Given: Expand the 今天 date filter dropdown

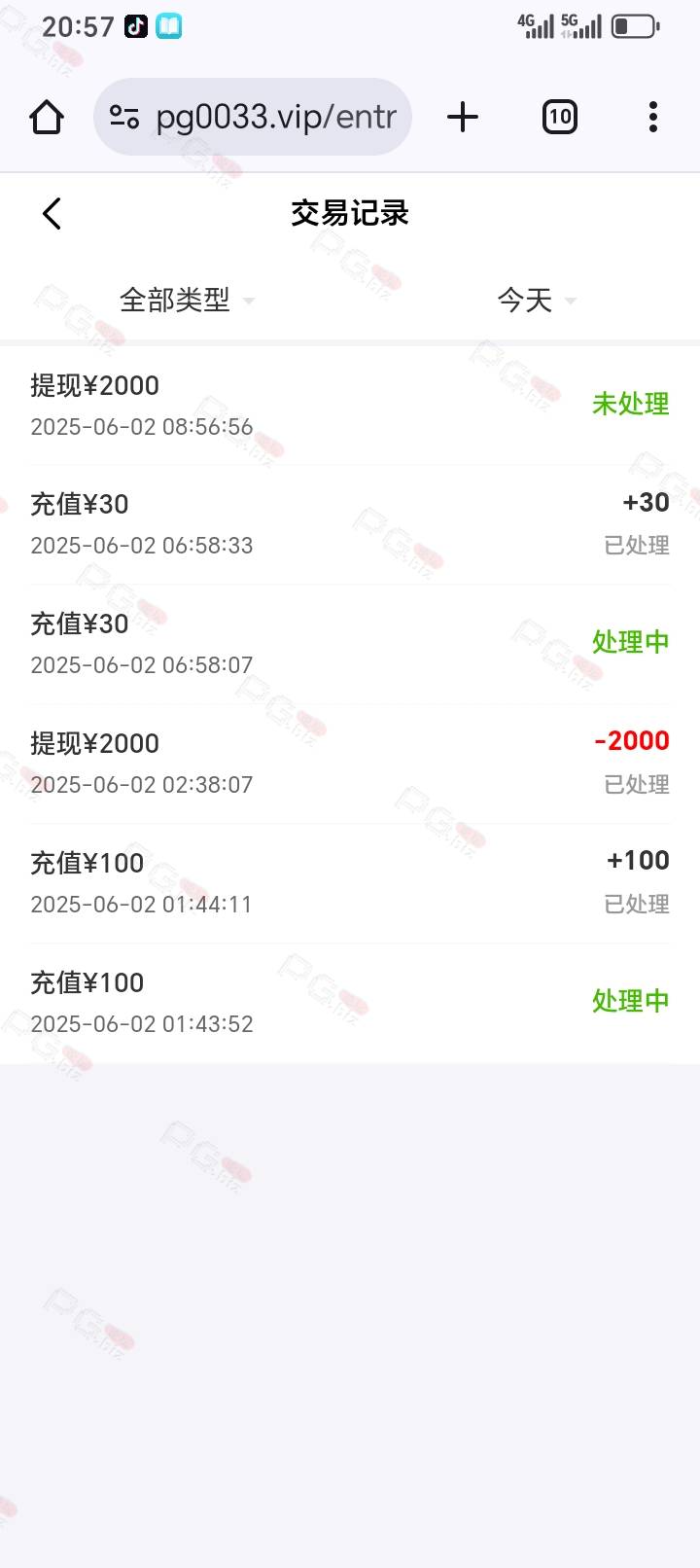Looking at the screenshot, I should [x=537, y=300].
